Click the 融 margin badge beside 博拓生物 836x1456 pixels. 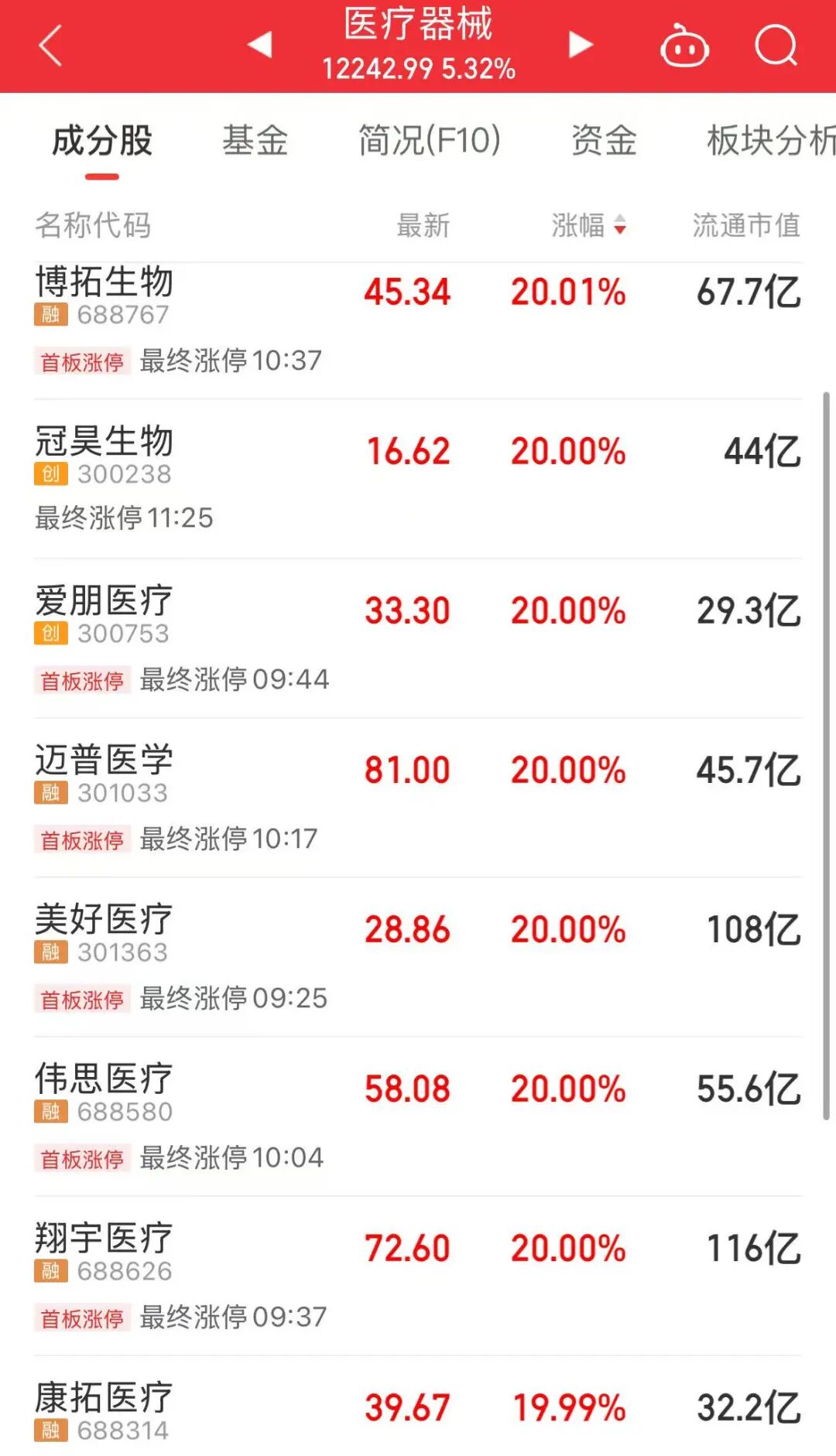coord(50,315)
